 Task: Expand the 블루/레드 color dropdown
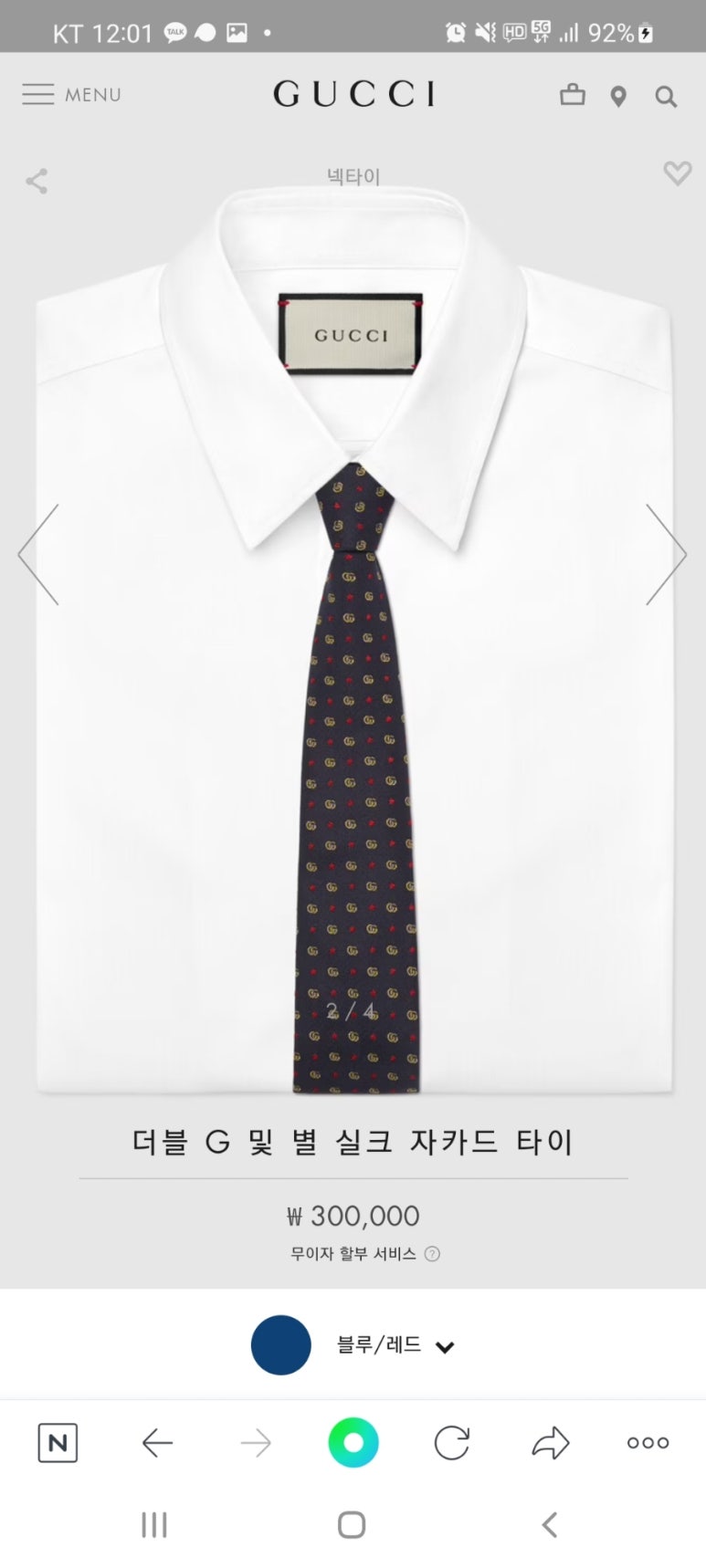445,1346
